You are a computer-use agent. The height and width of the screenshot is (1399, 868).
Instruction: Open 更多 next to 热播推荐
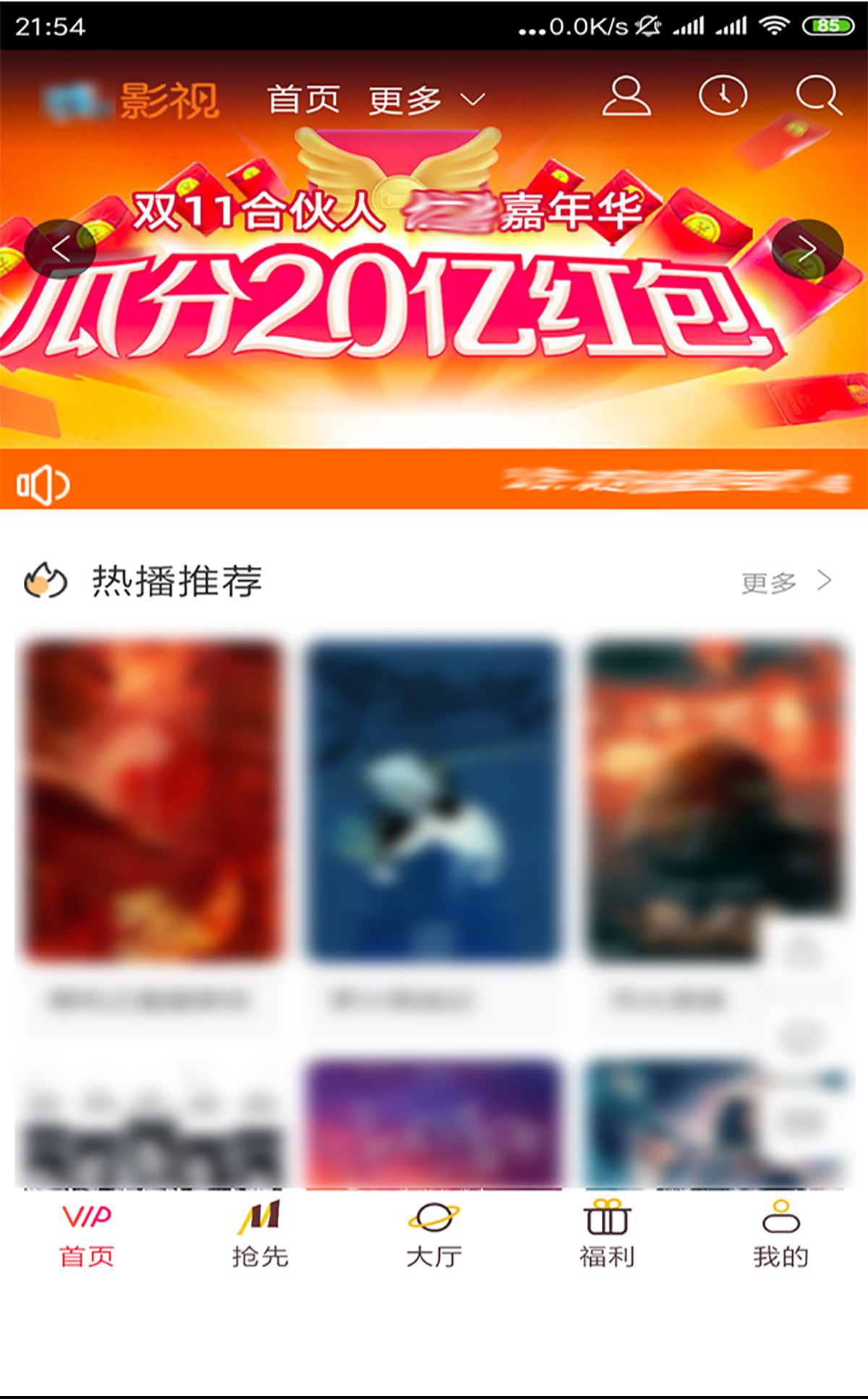786,582
